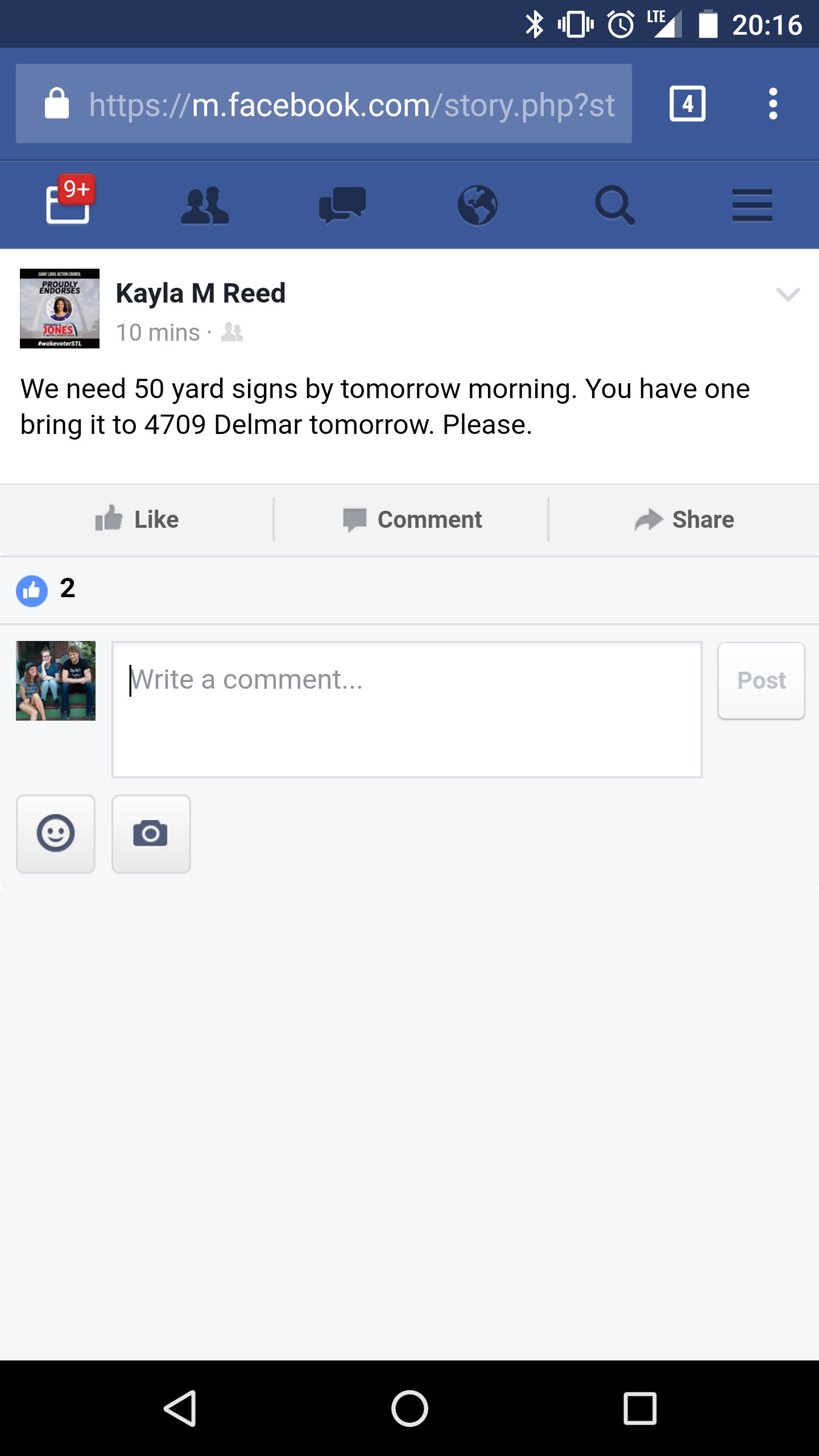The image size is (819, 1456).
Task: Open the friend requests tab
Action: (x=205, y=205)
